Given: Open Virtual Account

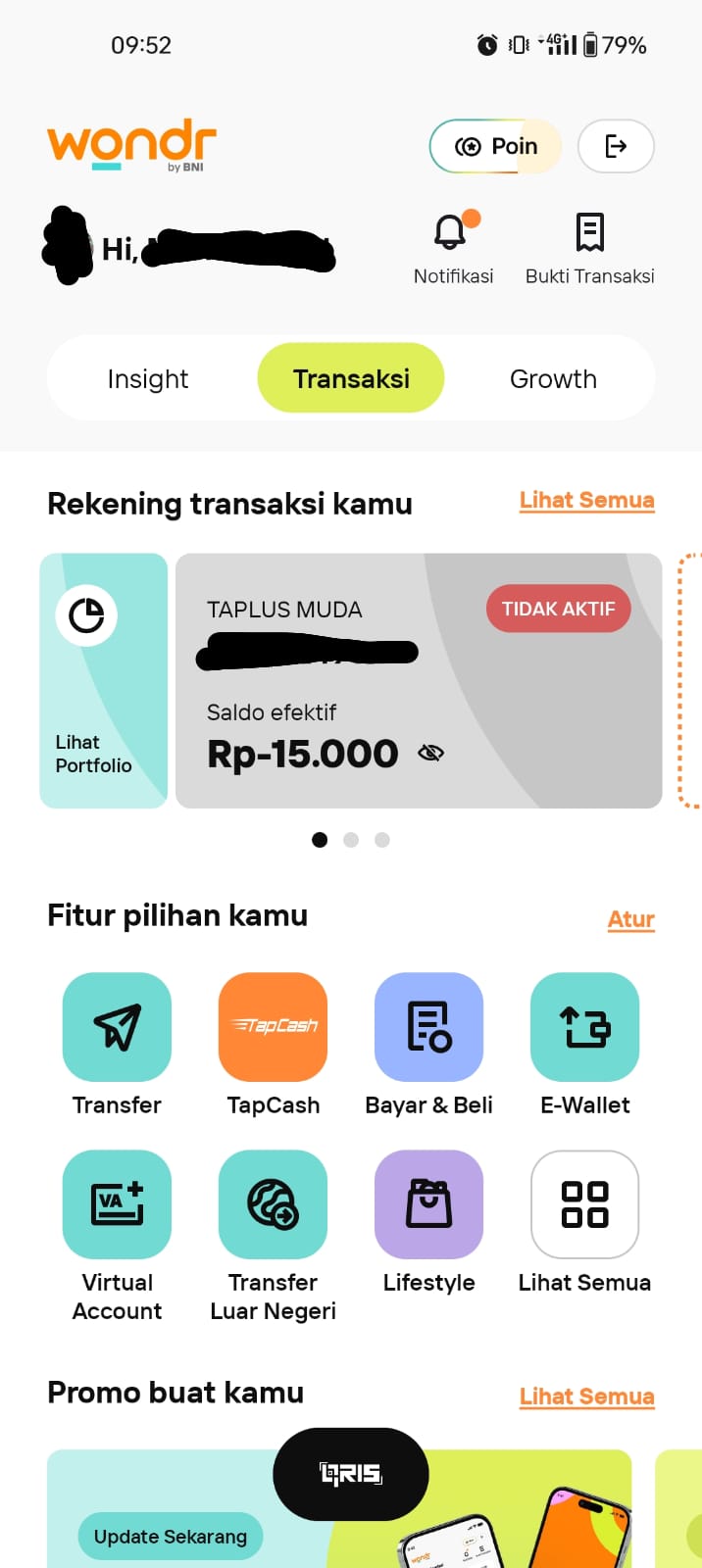Looking at the screenshot, I should [x=117, y=1204].
